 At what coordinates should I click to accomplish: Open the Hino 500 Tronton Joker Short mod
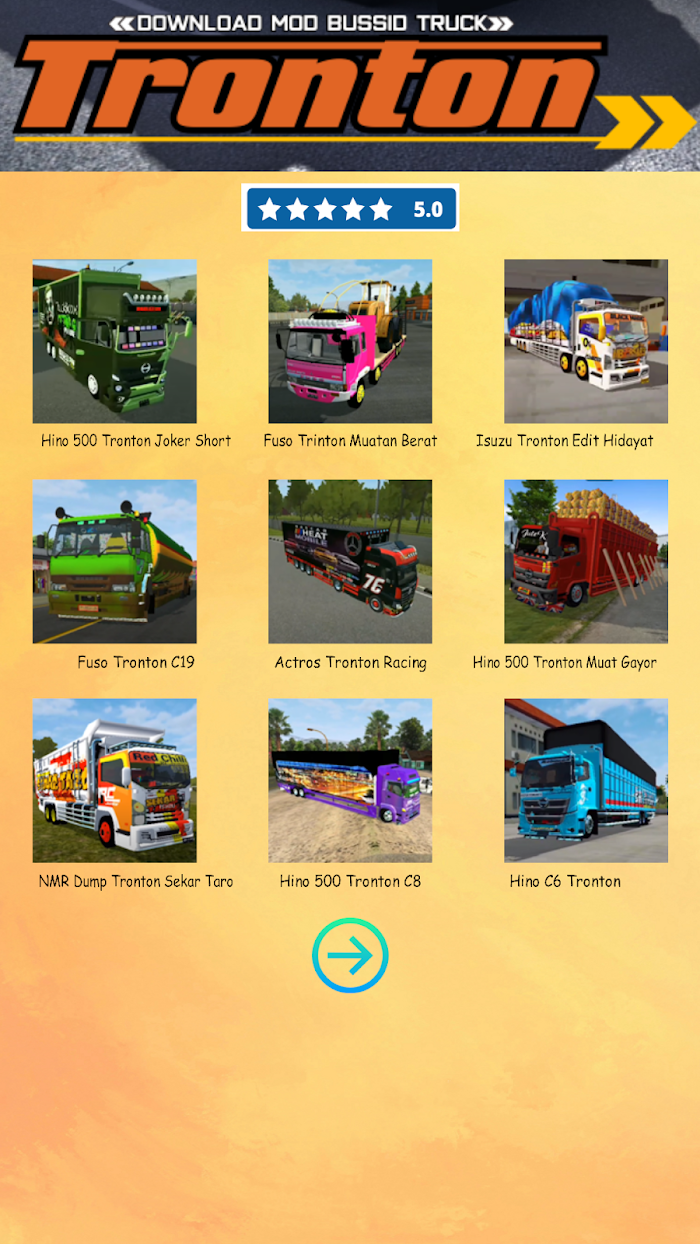click(114, 341)
